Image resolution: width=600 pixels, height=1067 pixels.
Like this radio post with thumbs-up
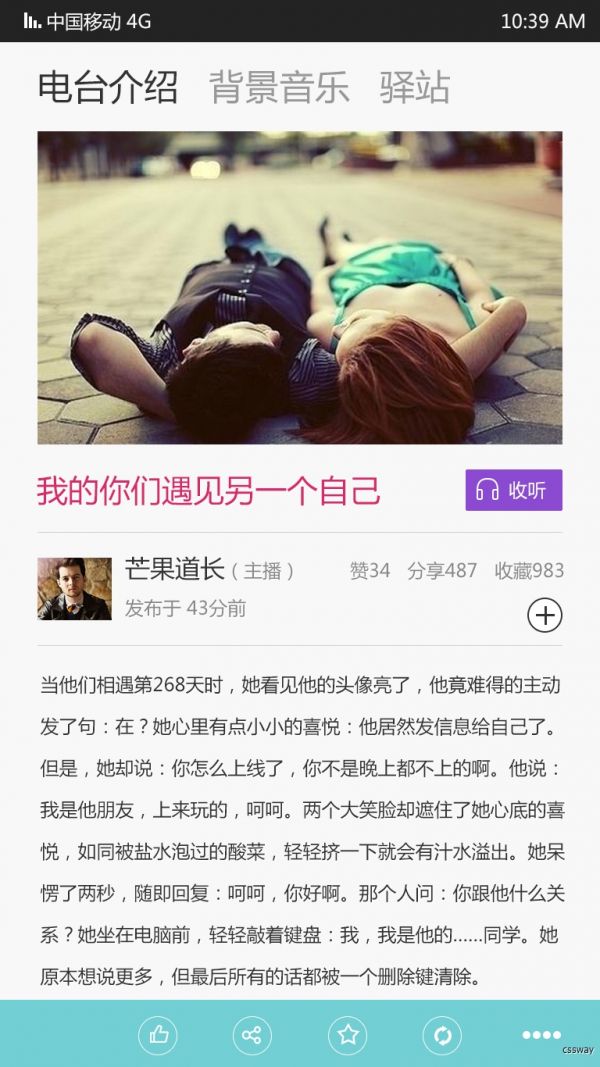(158, 1035)
